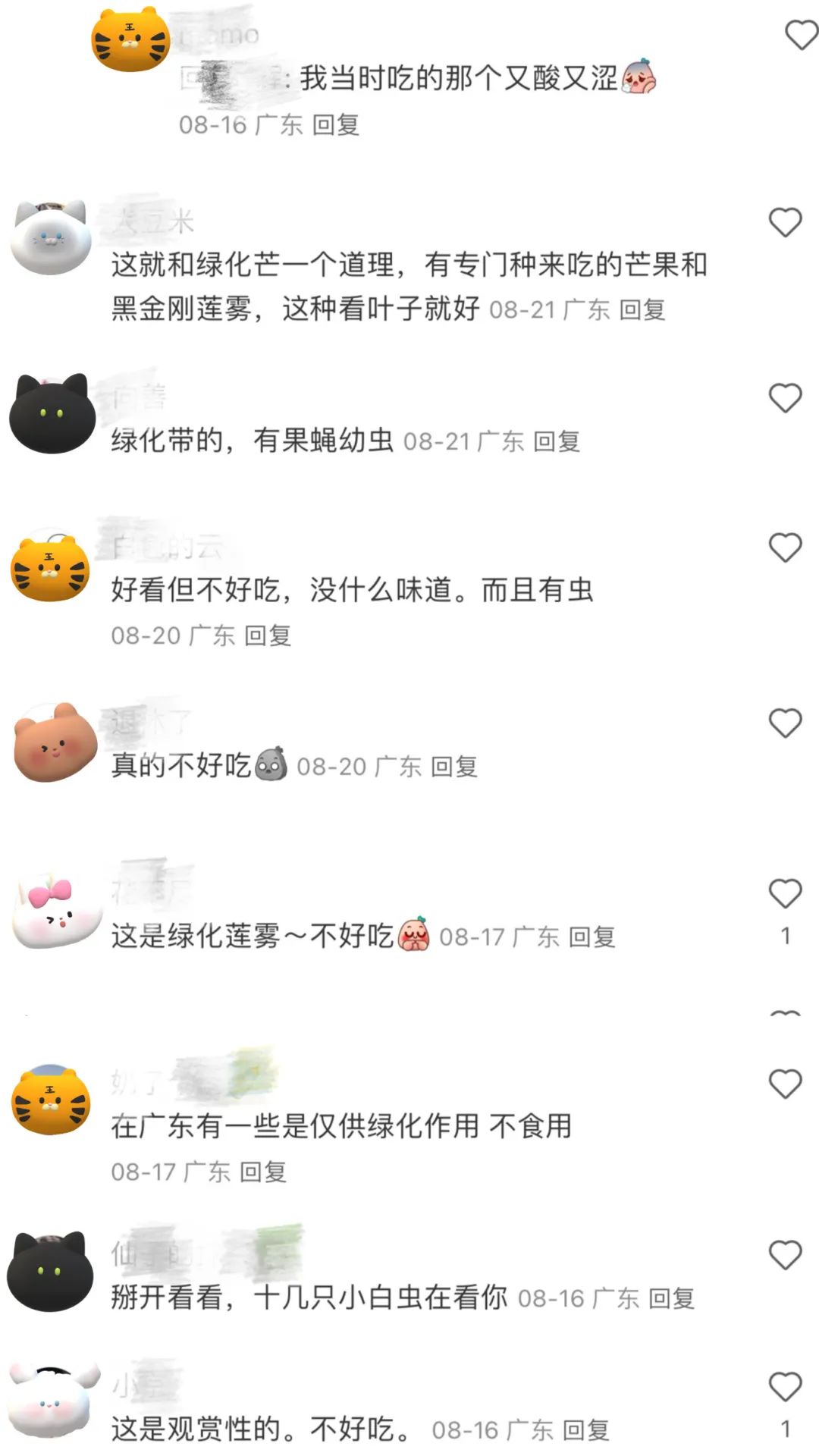This screenshot has height=1456, width=819.
Task: Like the 仅供绿化作用 comment
Action: [x=785, y=1084]
